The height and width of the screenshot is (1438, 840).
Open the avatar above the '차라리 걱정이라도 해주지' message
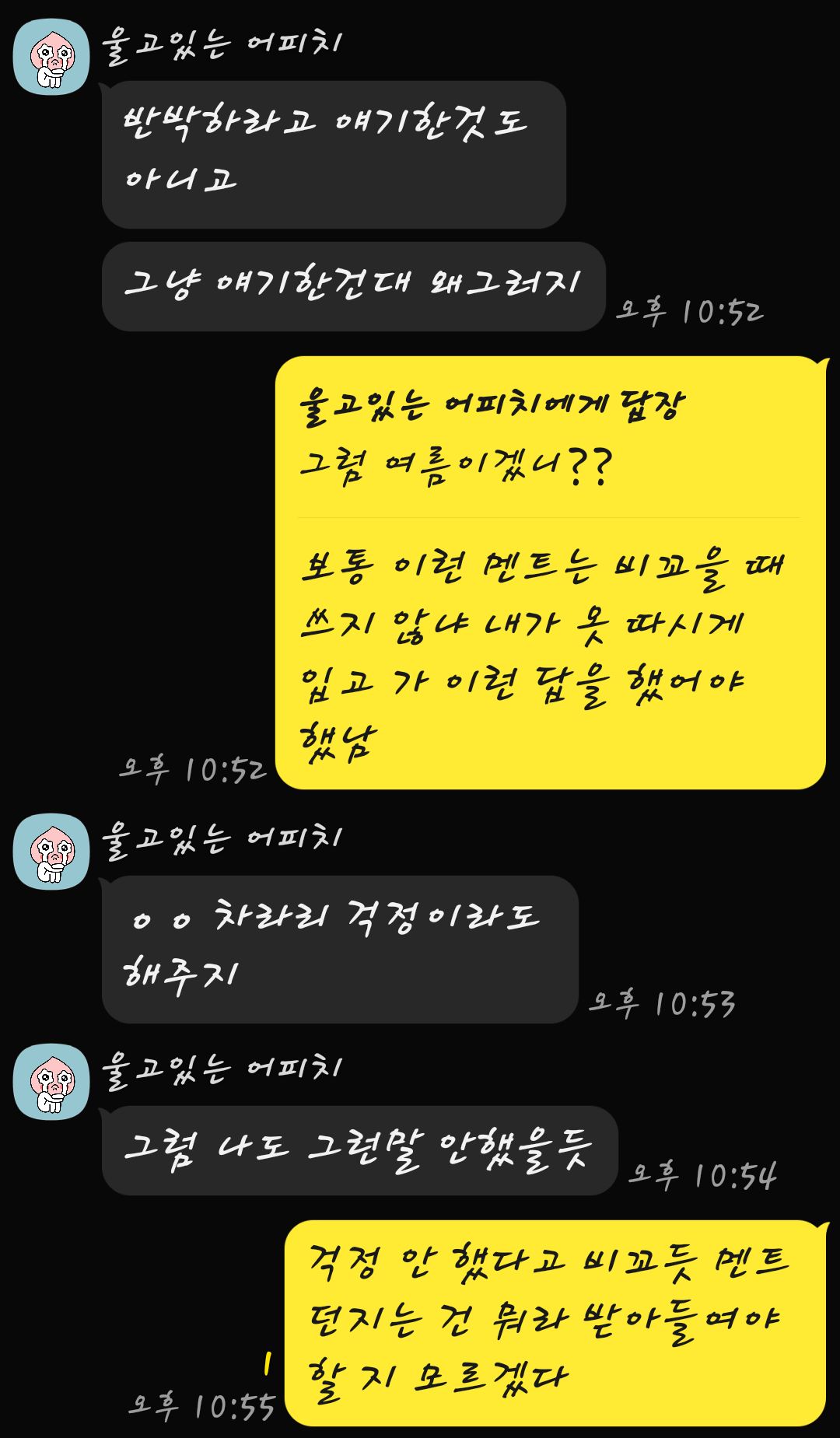[51, 852]
